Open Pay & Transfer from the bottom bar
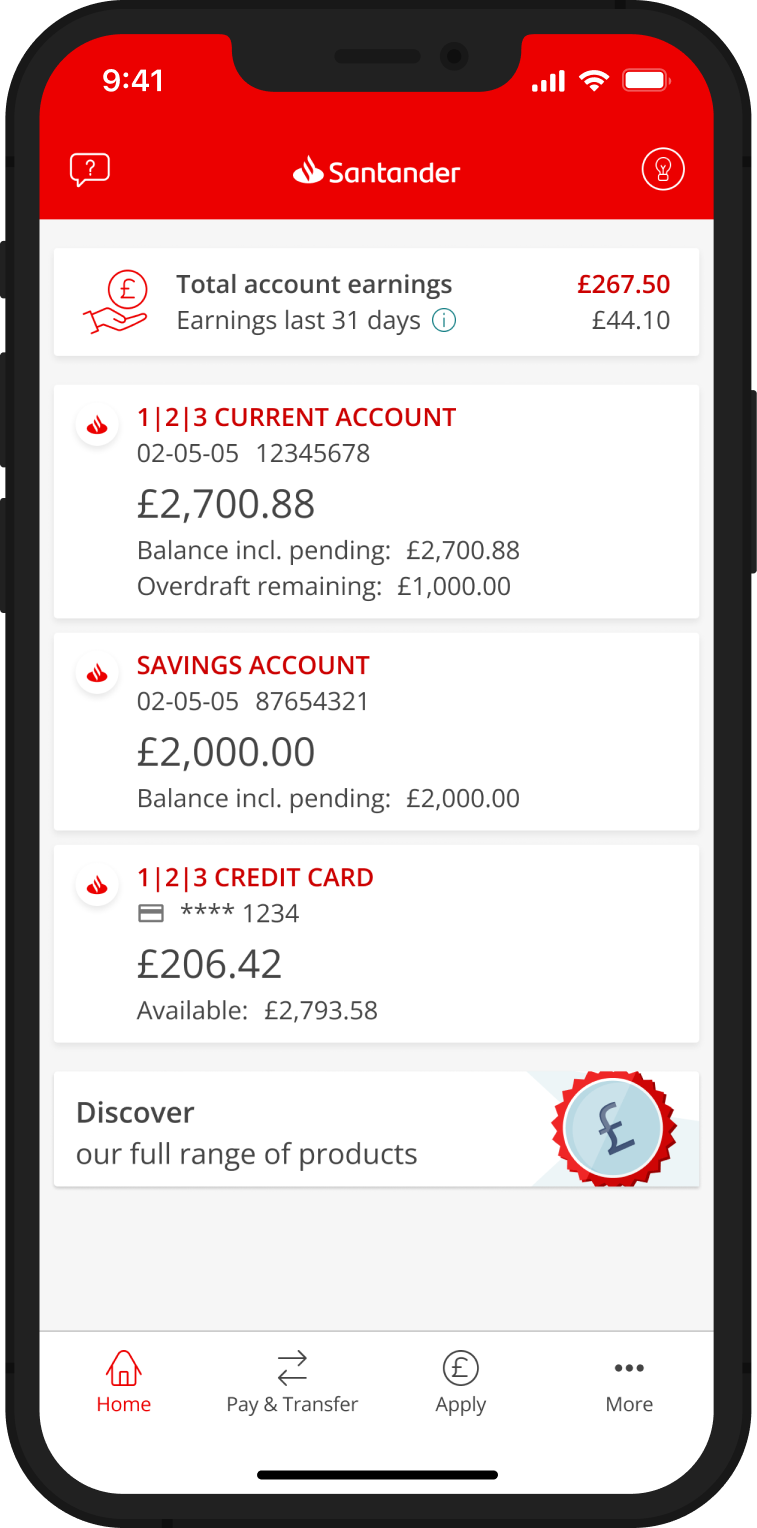 tap(291, 1380)
